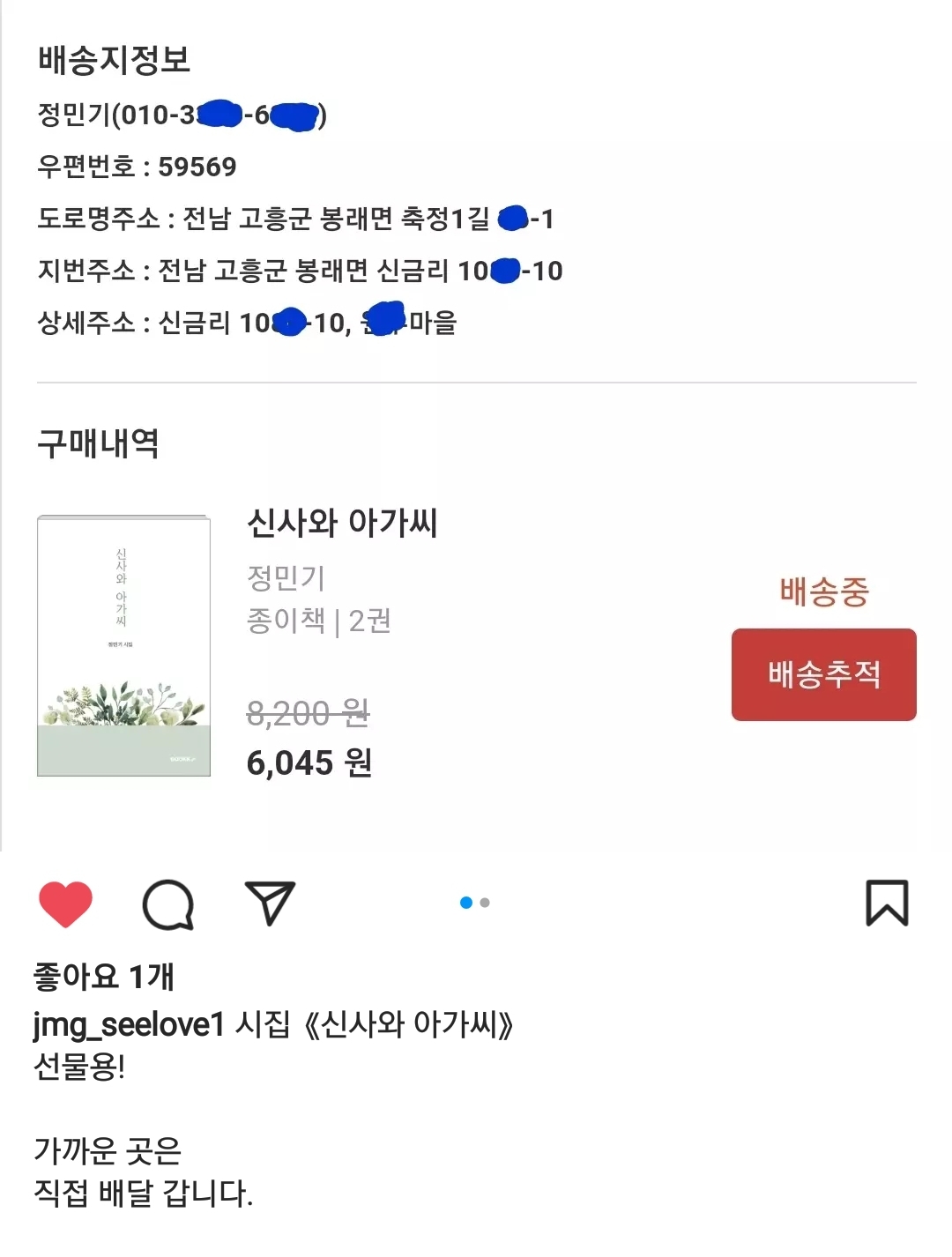View who liked via 좋아요 1개
This screenshot has height=1257, width=952.
point(104,976)
